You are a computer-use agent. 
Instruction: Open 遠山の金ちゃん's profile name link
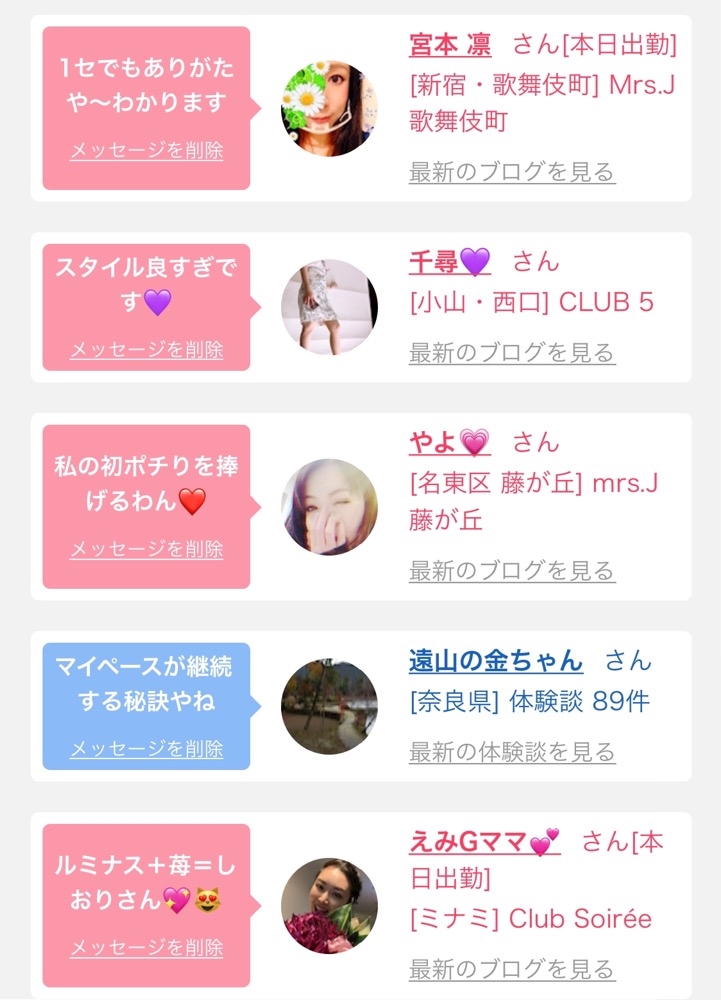496,661
